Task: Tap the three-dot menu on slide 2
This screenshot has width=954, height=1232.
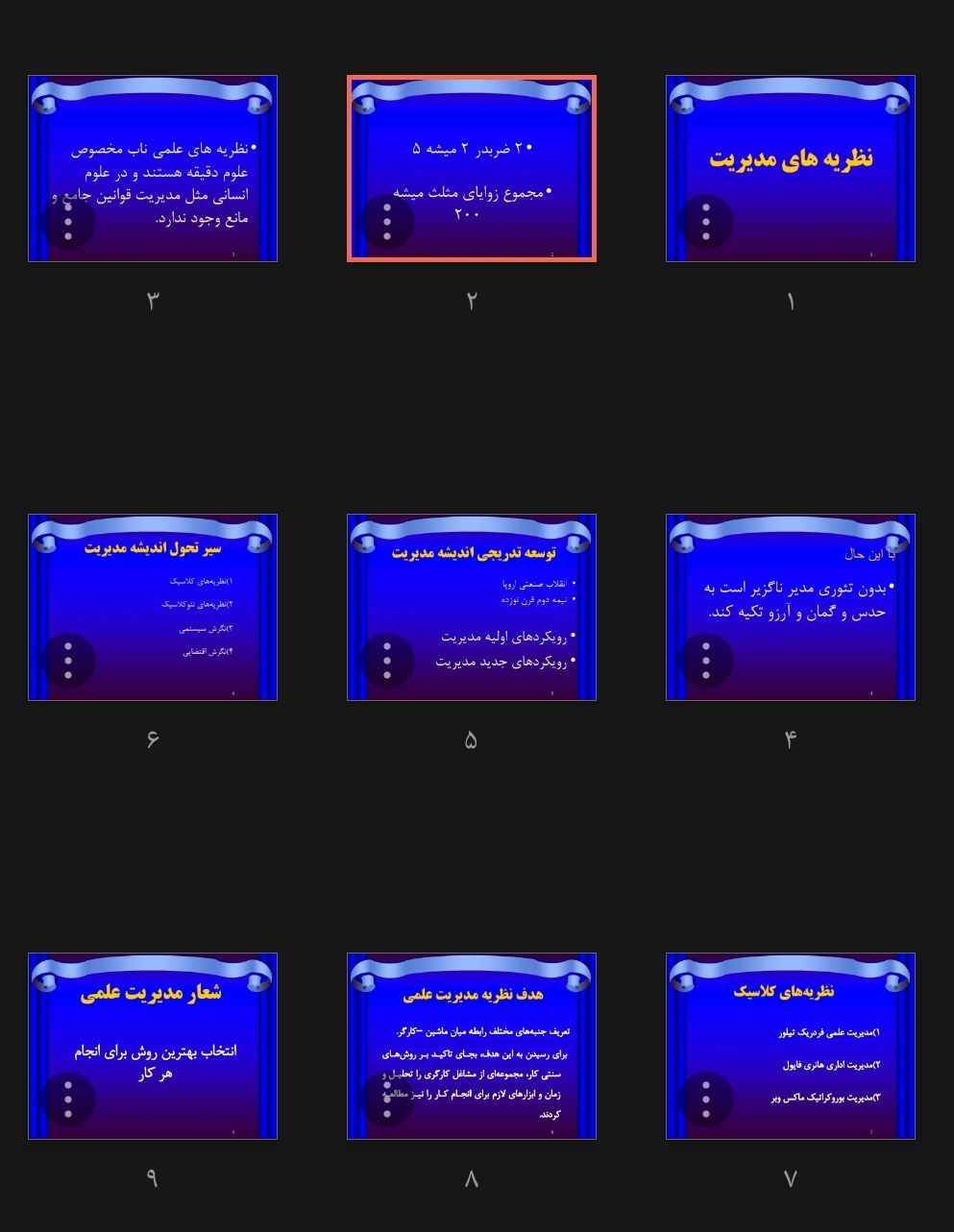Action: [x=387, y=222]
